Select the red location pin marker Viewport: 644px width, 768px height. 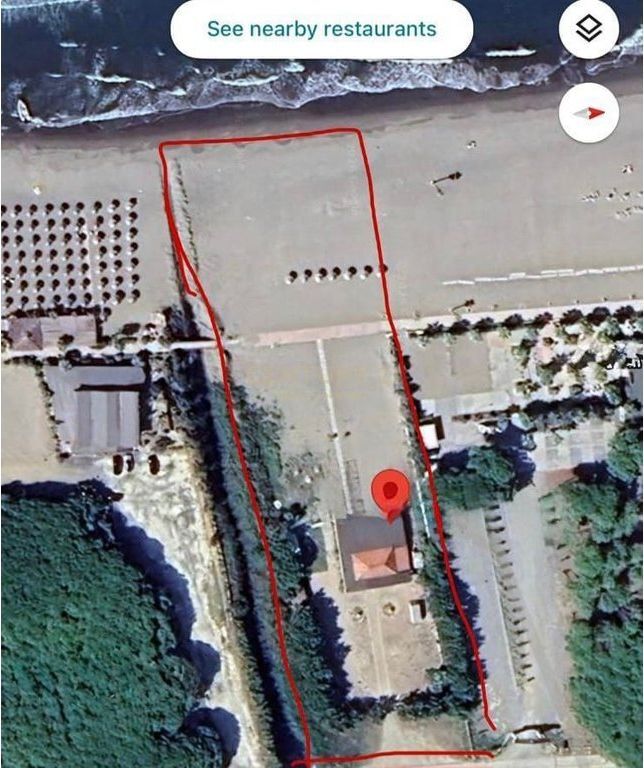[x=389, y=492]
